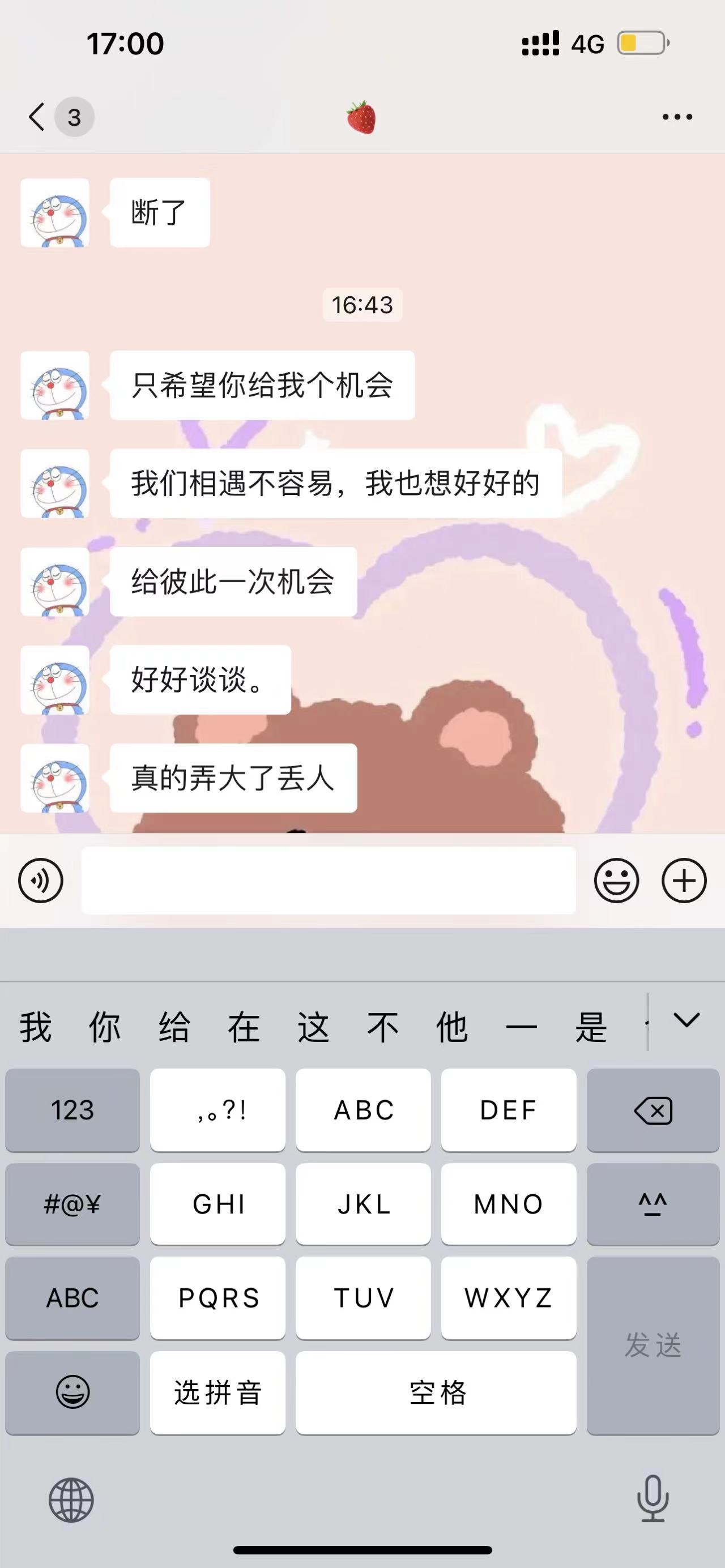The image size is (725, 1568).
Task: Tap the backspace key
Action: click(652, 1110)
